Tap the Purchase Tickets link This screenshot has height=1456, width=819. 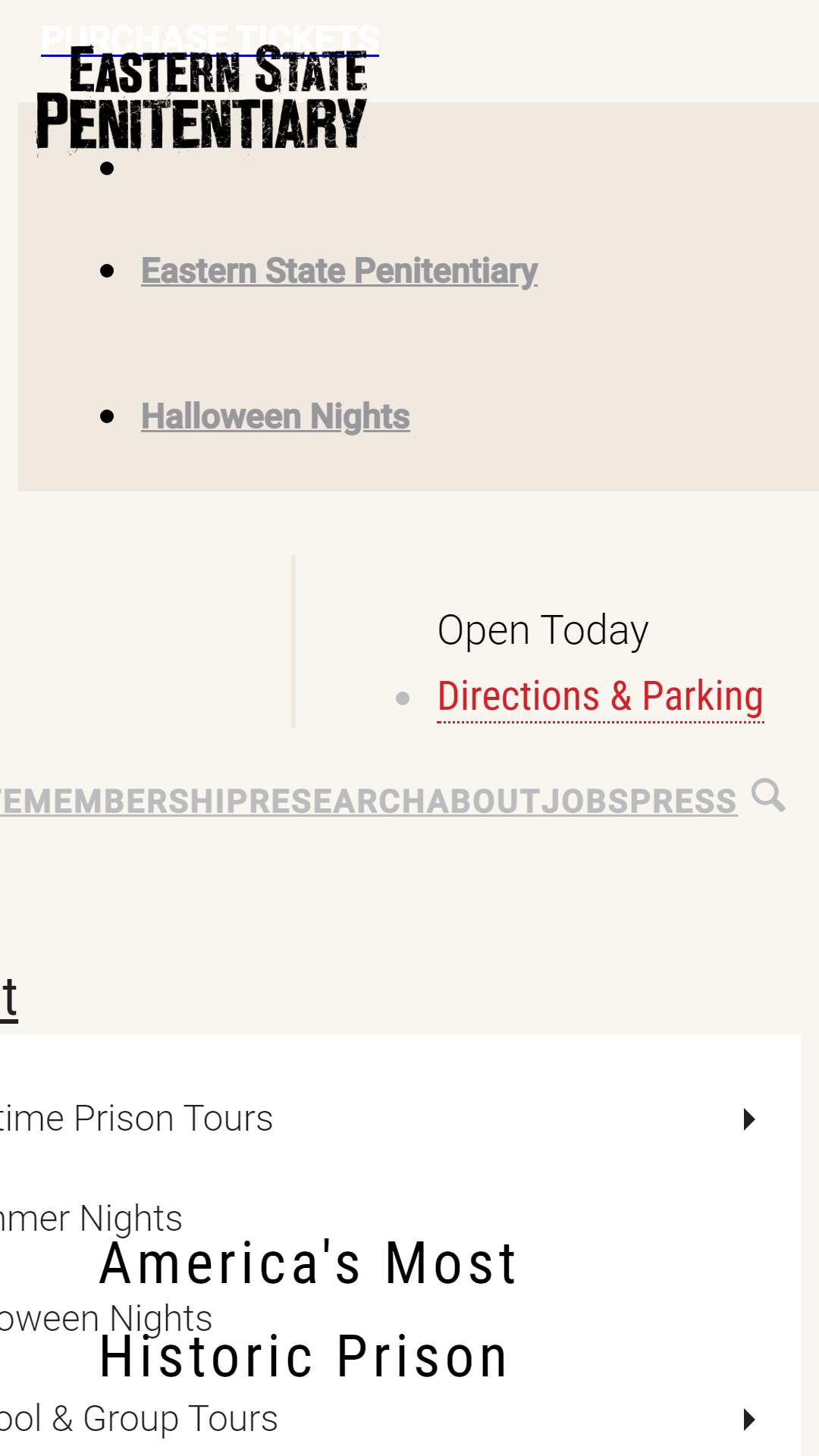pyautogui.click(x=210, y=38)
